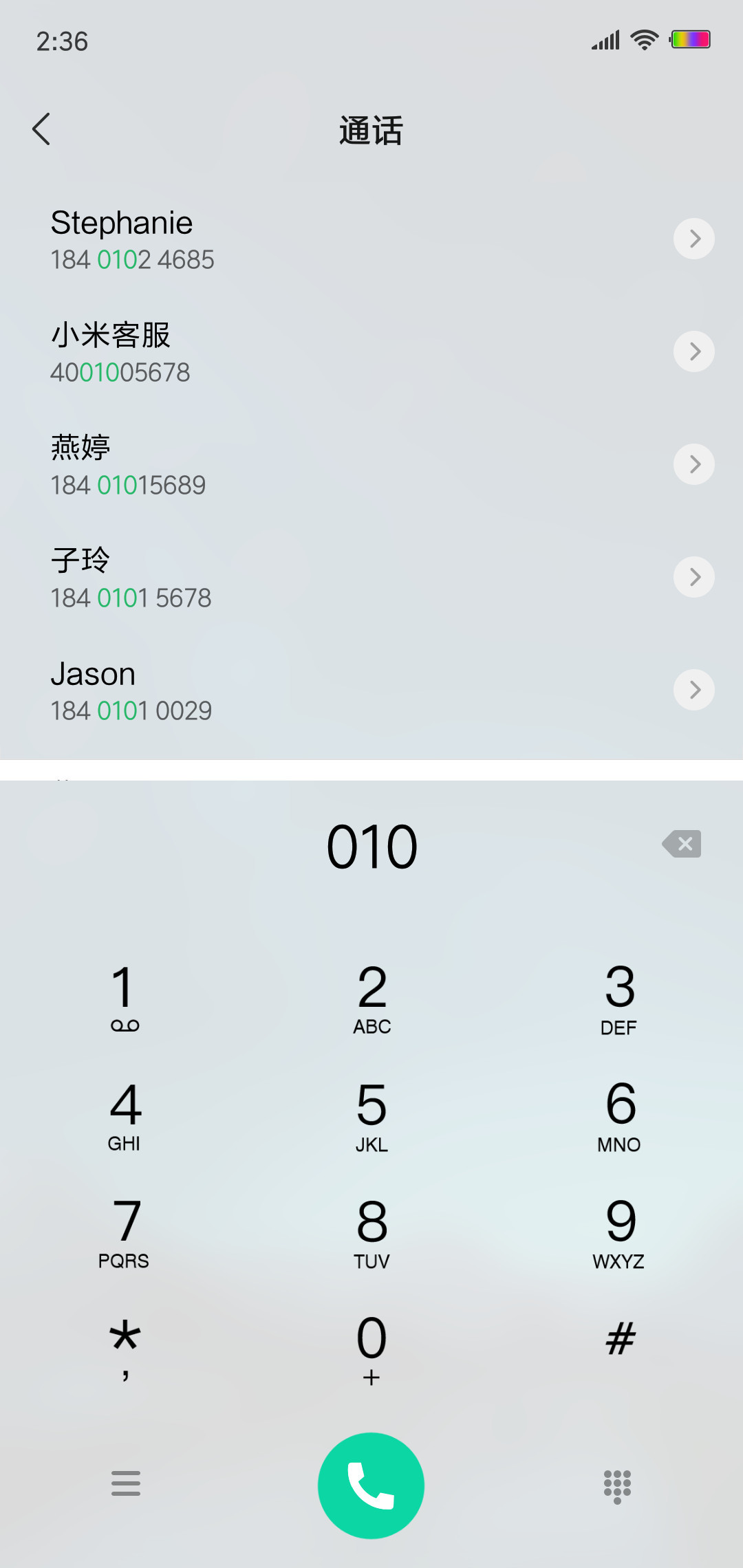The image size is (743, 1568).
Task: Tap the 5 JKL key
Action: click(x=371, y=1115)
